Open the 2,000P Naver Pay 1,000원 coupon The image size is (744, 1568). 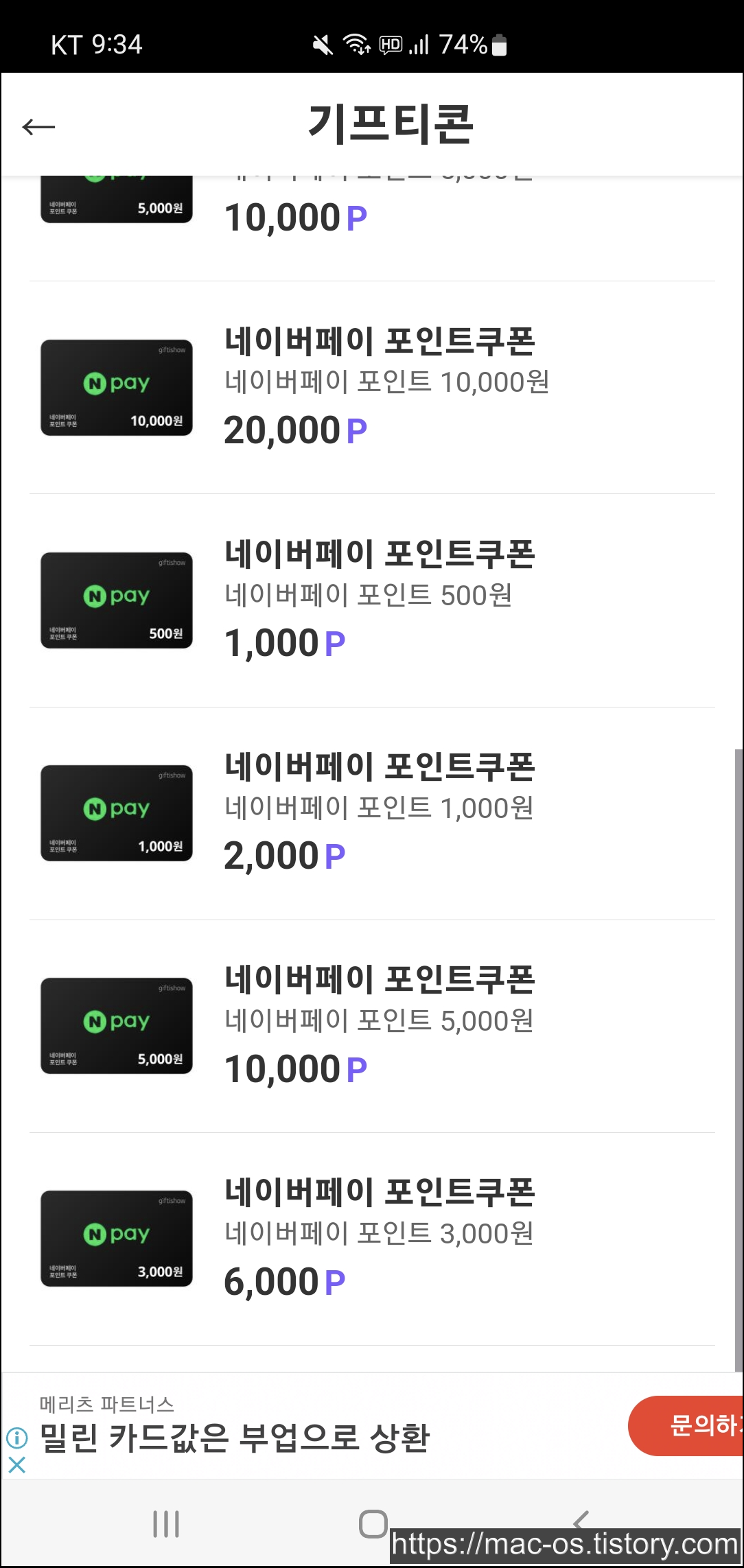[371, 813]
